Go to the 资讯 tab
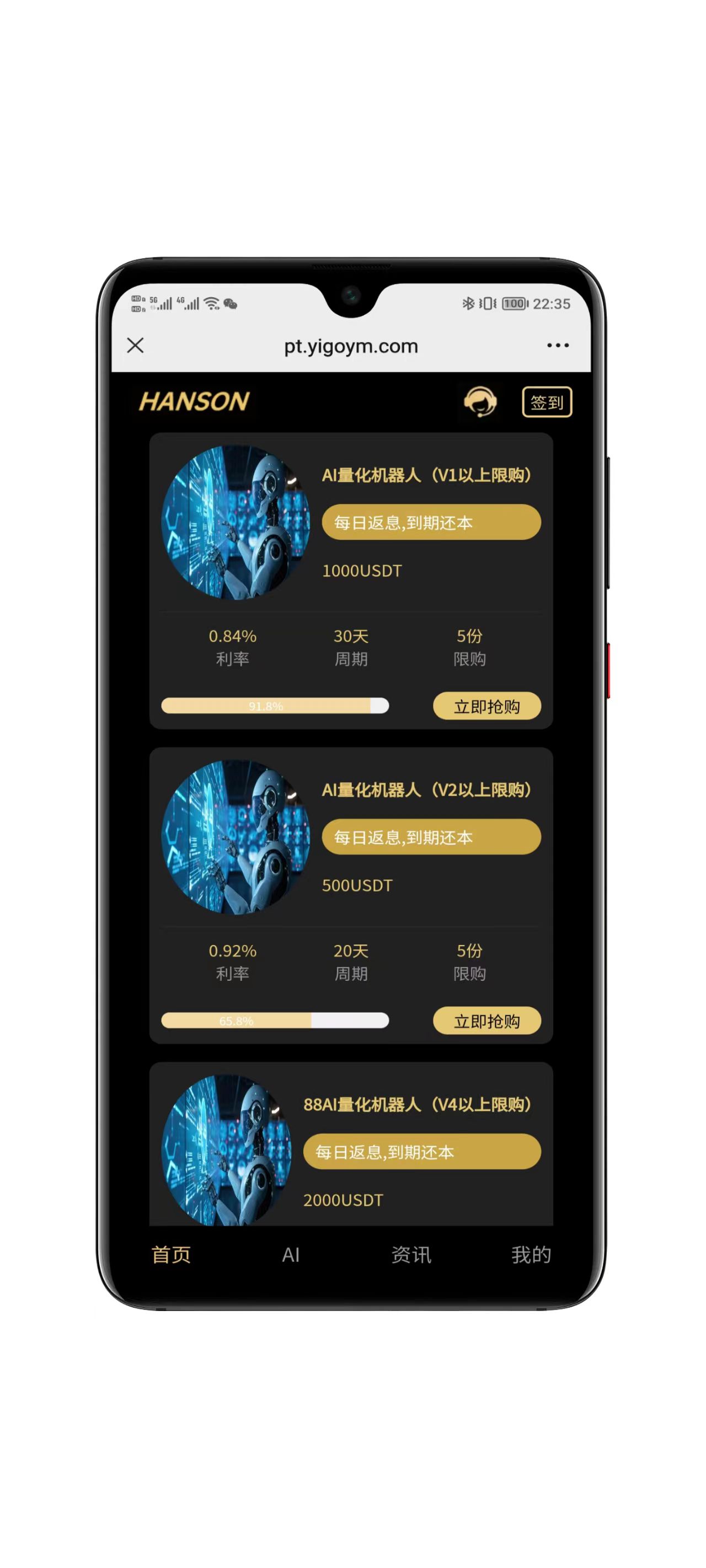Screen dimensions: 706x1568 point(411,1254)
